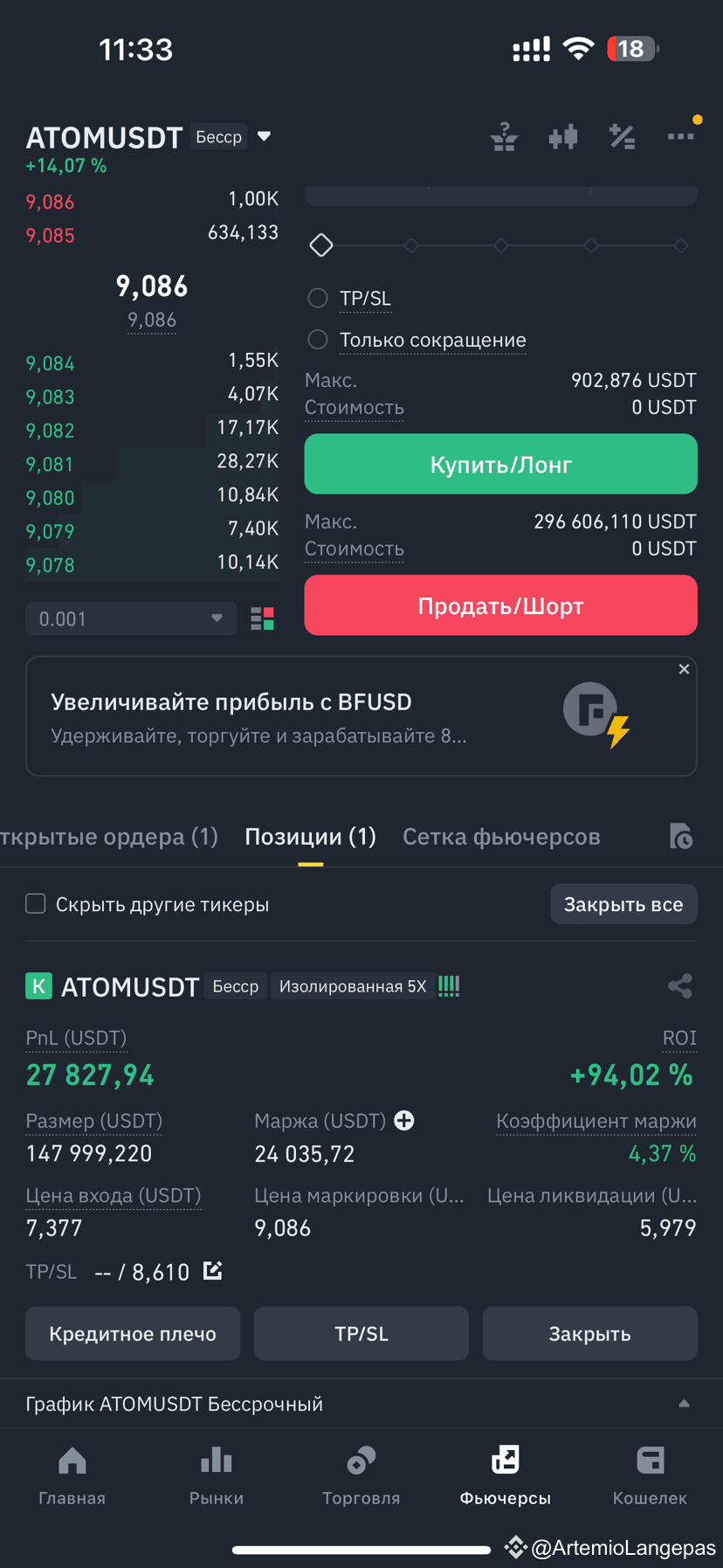Open the 0.001 tick size dropdown

[x=131, y=618]
